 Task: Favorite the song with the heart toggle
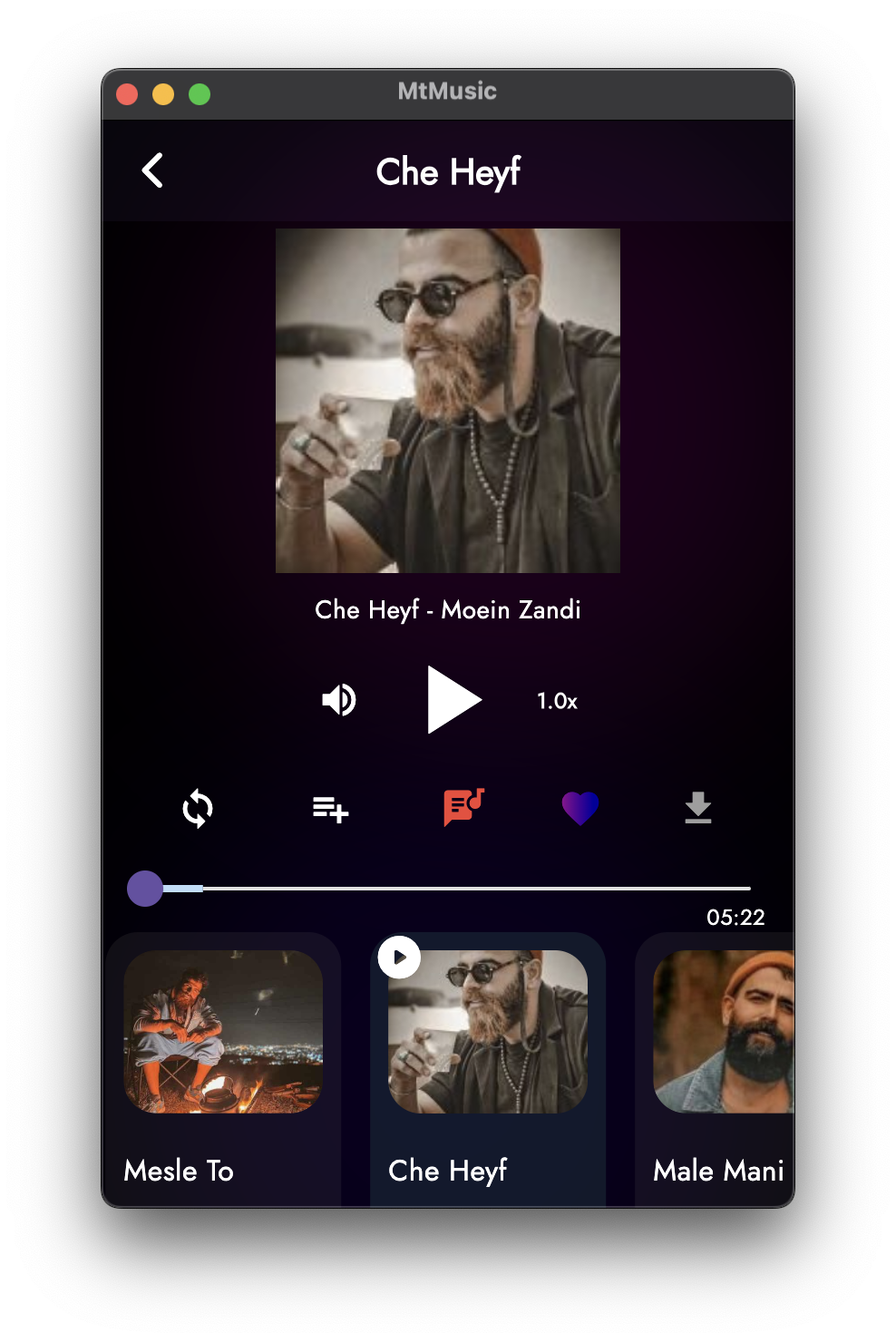(x=579, y=806)
